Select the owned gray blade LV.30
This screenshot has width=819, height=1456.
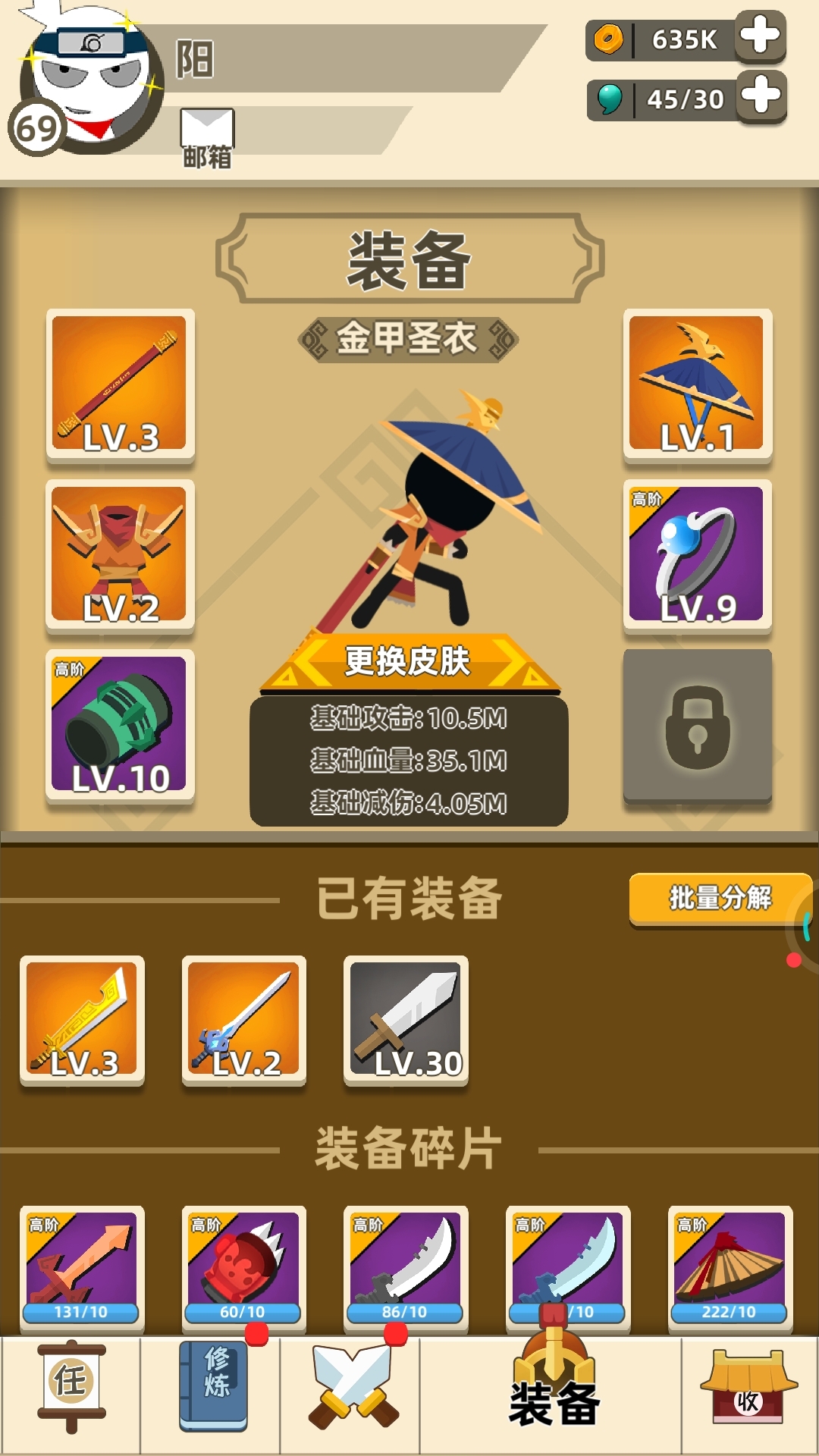(x=406, y=1020)
